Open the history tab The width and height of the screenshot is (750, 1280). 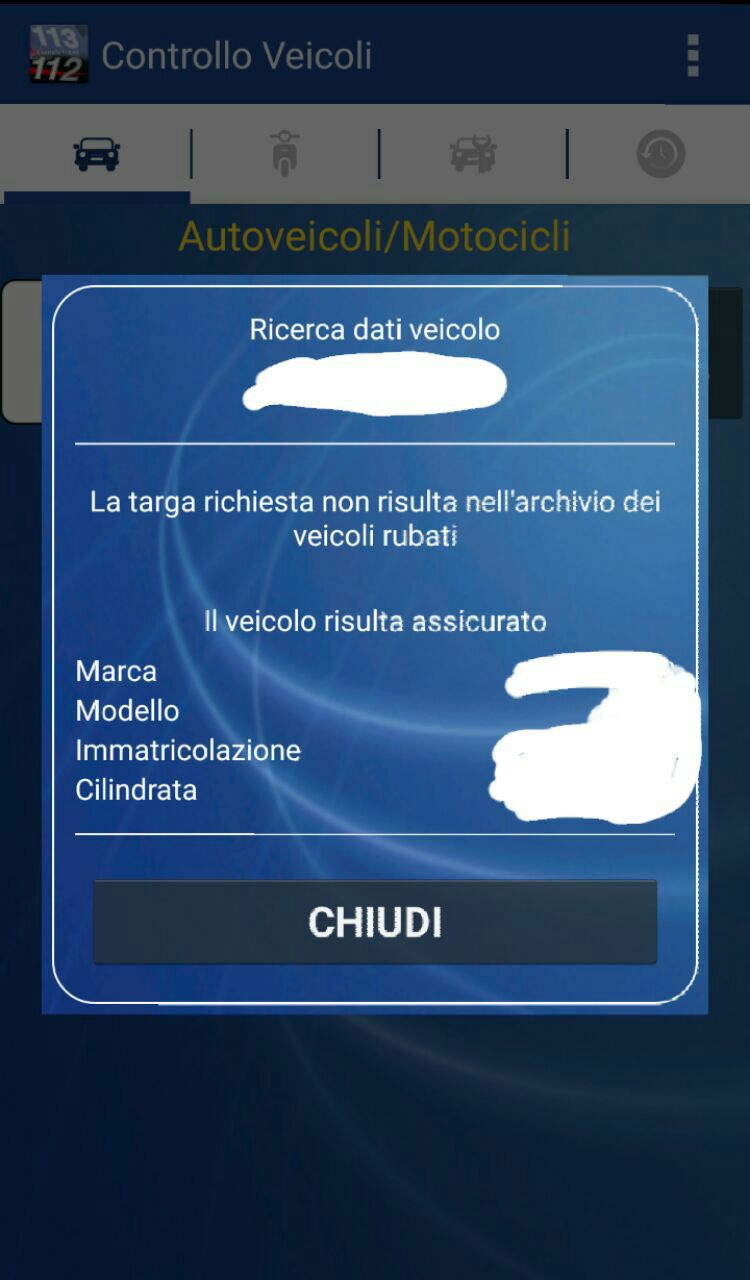click(661, 154)
